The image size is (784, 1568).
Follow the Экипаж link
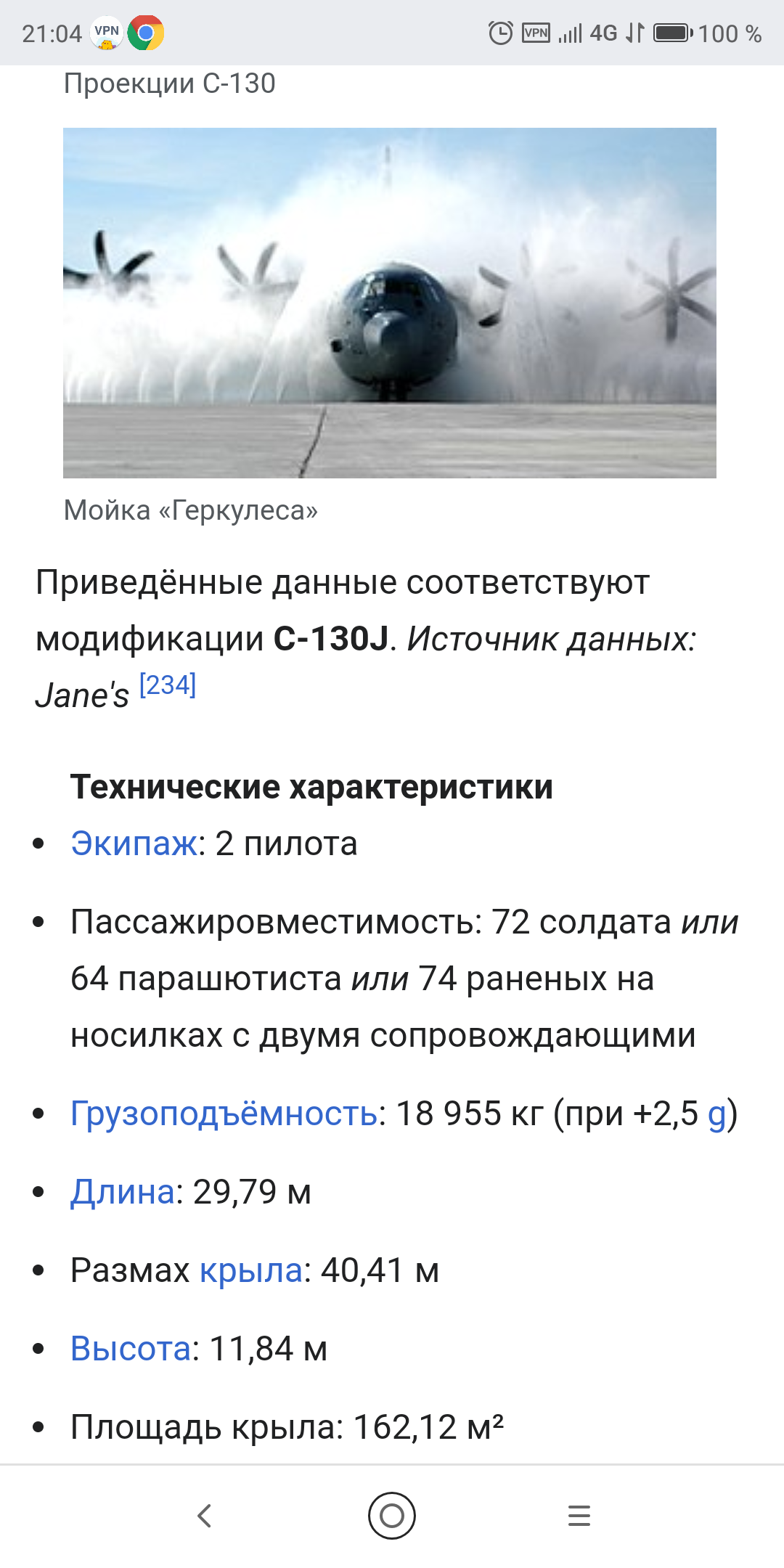134,844
